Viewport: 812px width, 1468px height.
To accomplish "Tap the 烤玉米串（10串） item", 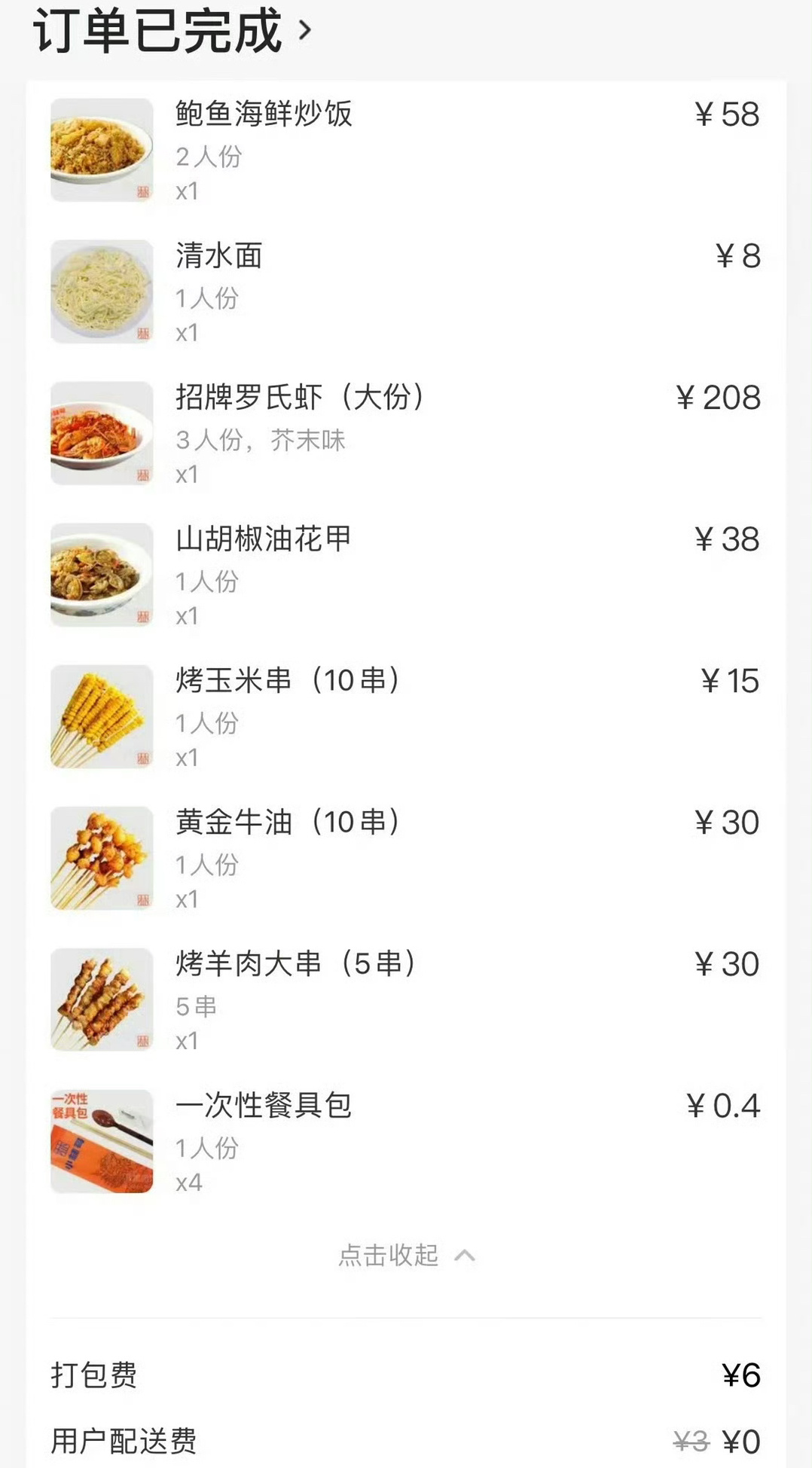I will (x=287, y=681).
